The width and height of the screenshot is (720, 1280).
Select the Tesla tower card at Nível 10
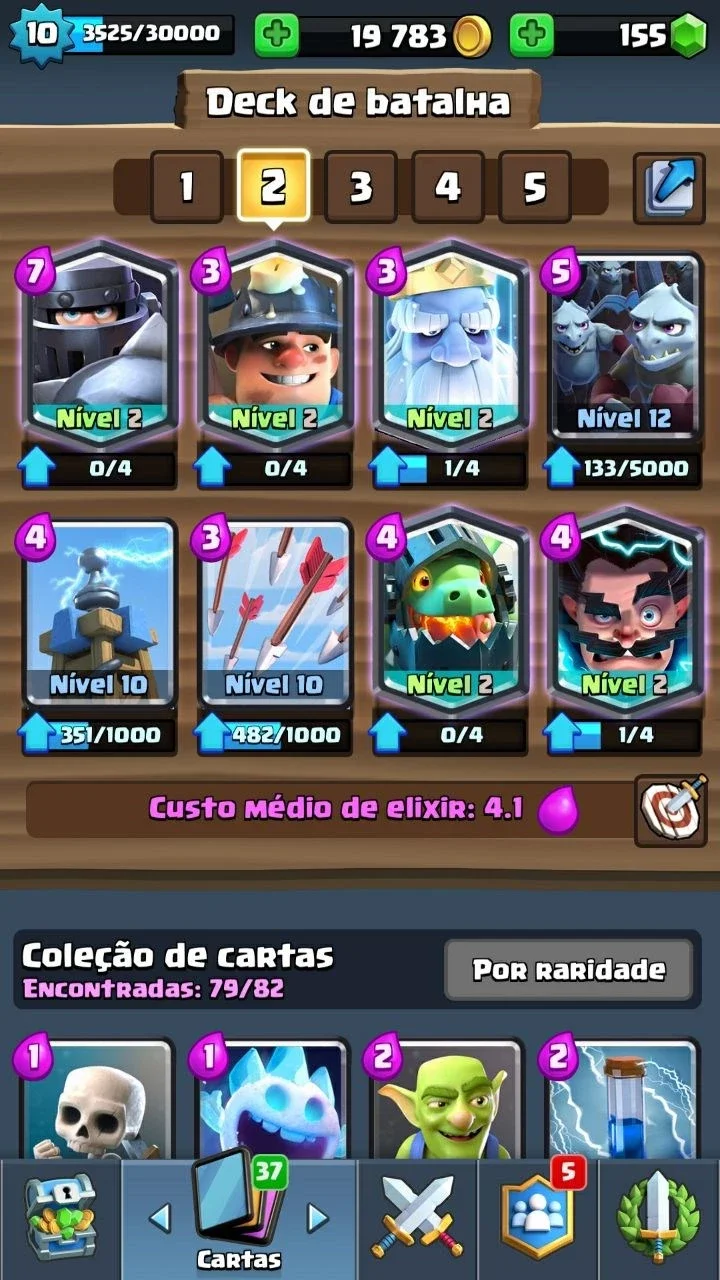98,612
